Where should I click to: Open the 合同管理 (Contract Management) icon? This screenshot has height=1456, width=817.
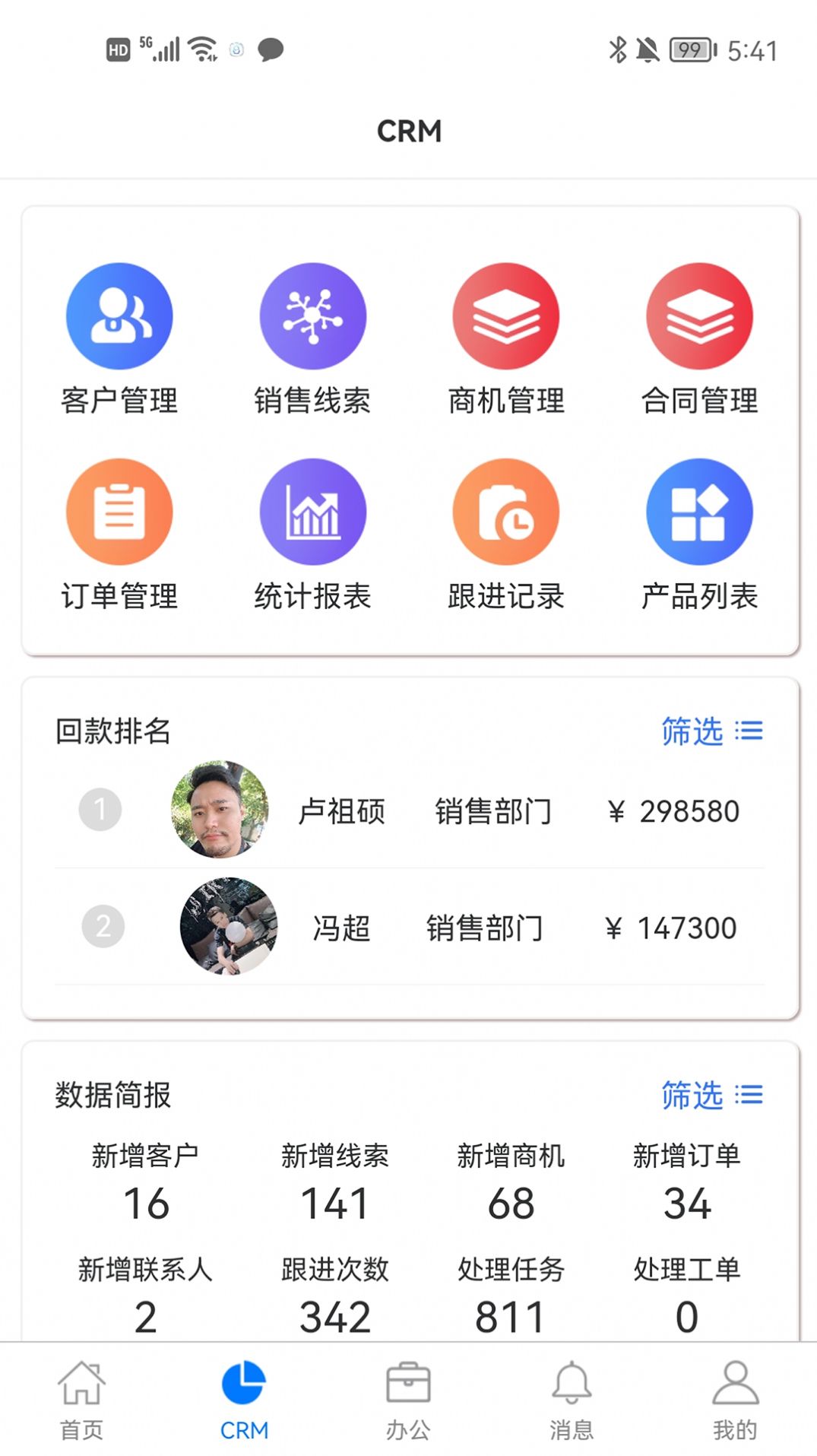[x=699, y=316]
